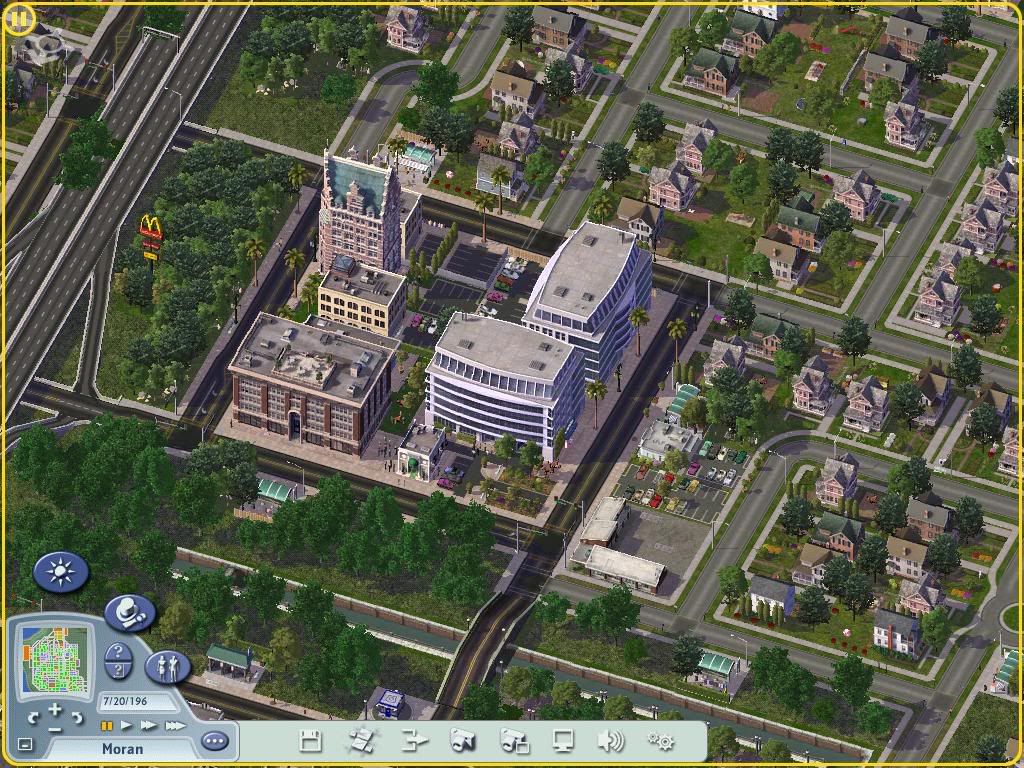Open audio options with the speaker icon
Screen dimensions: 1024x768
click(x=610, y=741)
